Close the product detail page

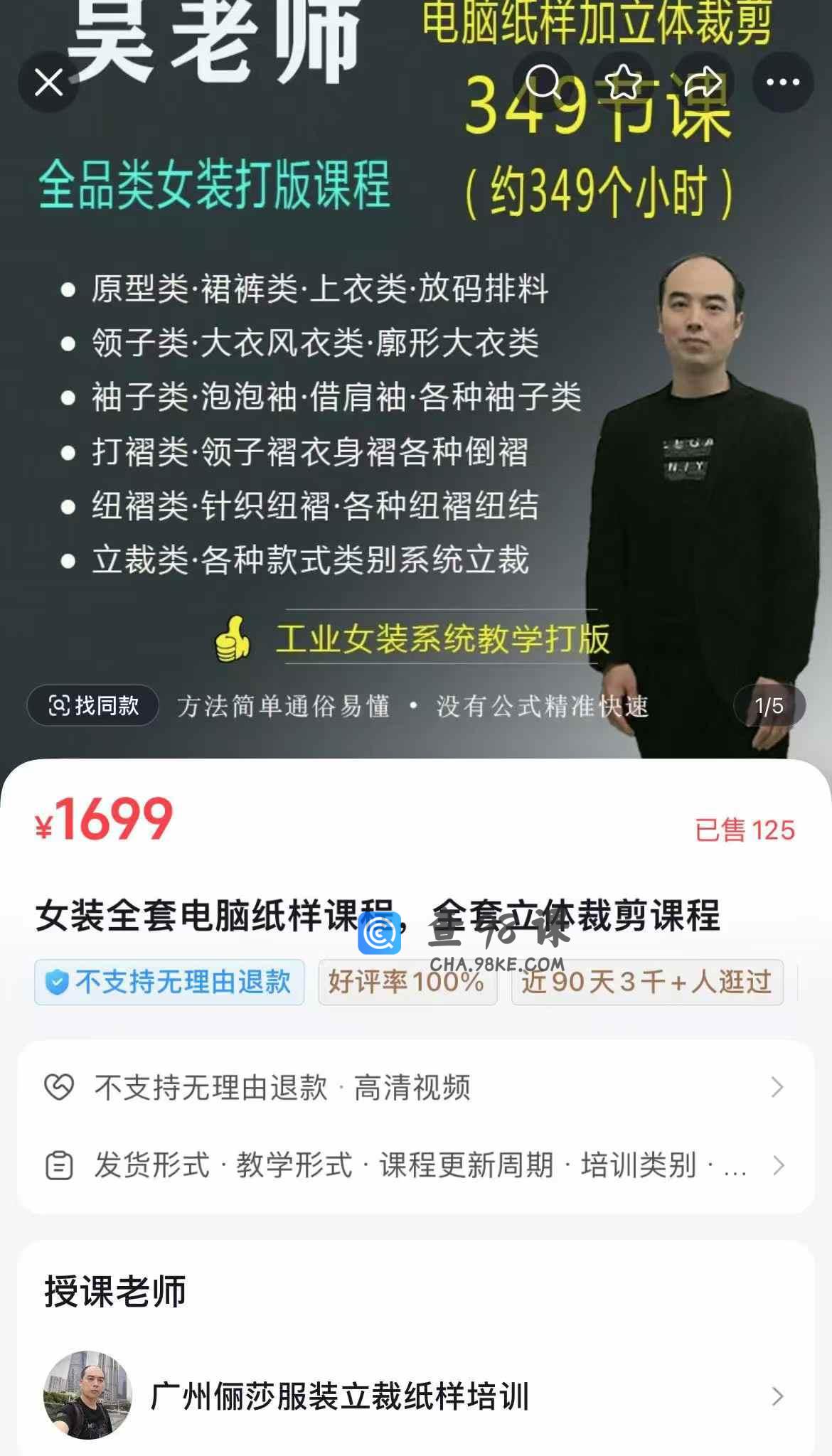click(48, 82)
